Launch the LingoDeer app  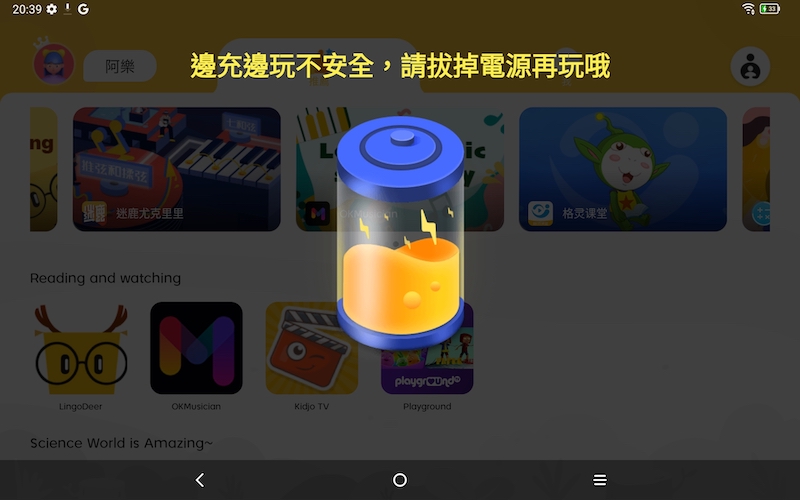tap(80, 348)
